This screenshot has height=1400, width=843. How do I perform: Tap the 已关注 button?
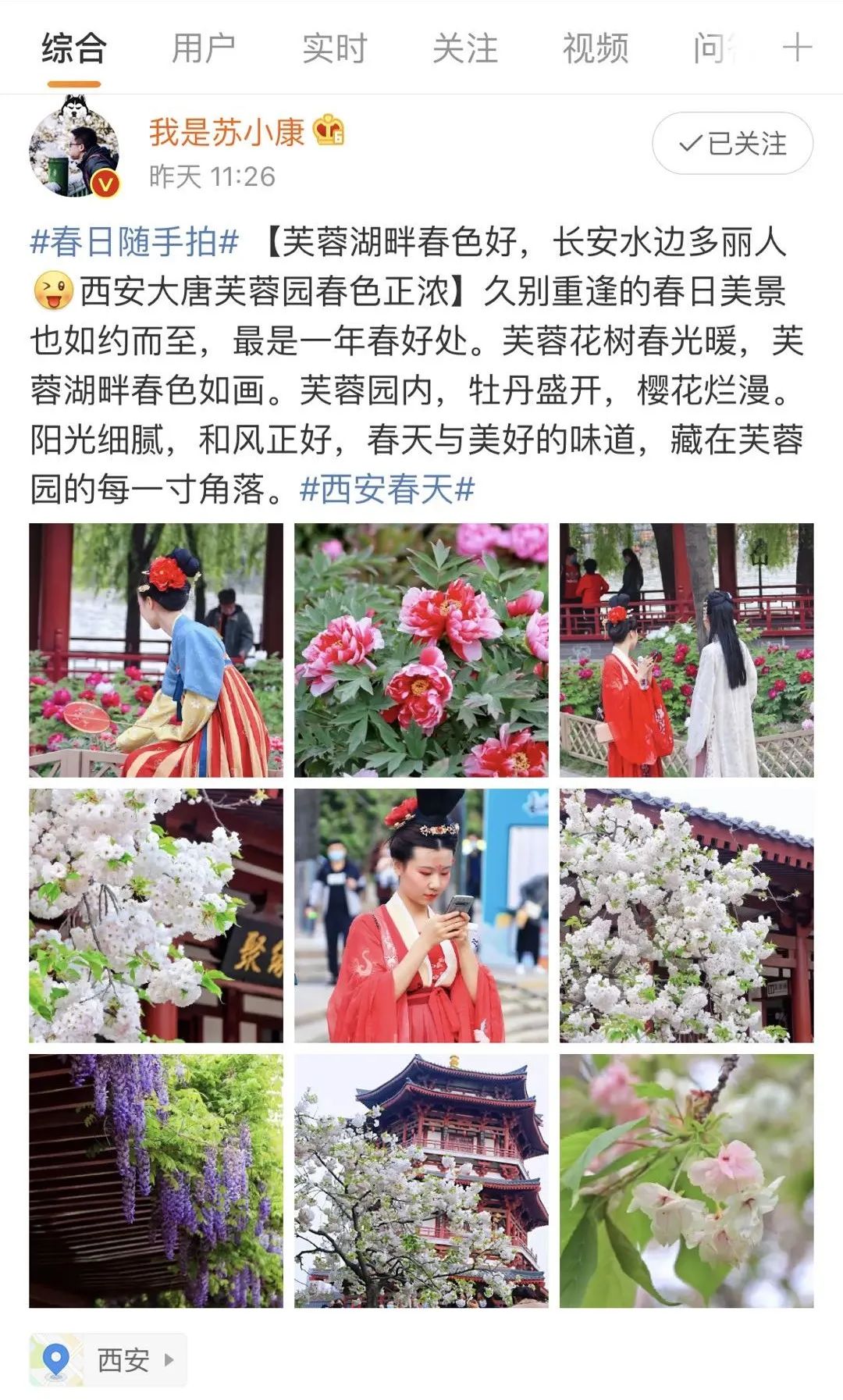point(732,143)
